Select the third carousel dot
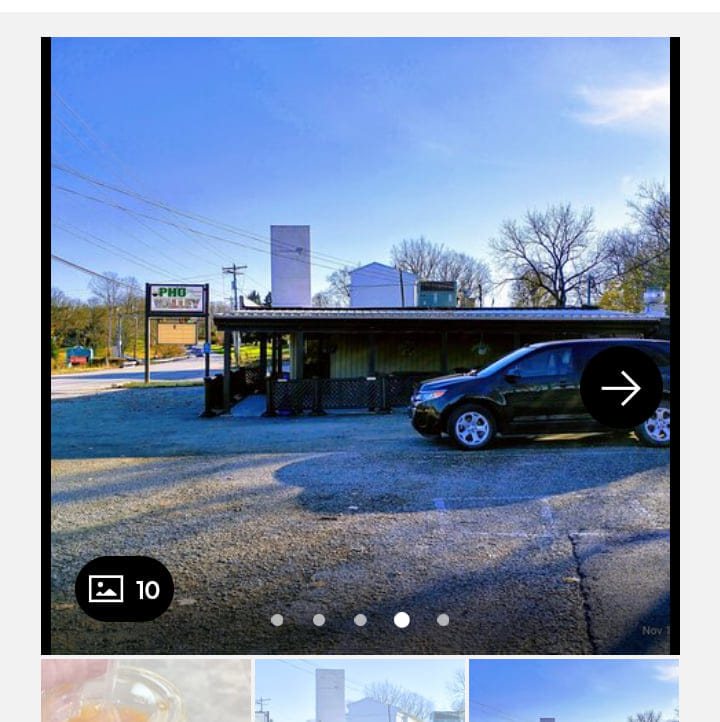Image resolution: width=720 pixels, height=722 pixels. tap(360, 620)
